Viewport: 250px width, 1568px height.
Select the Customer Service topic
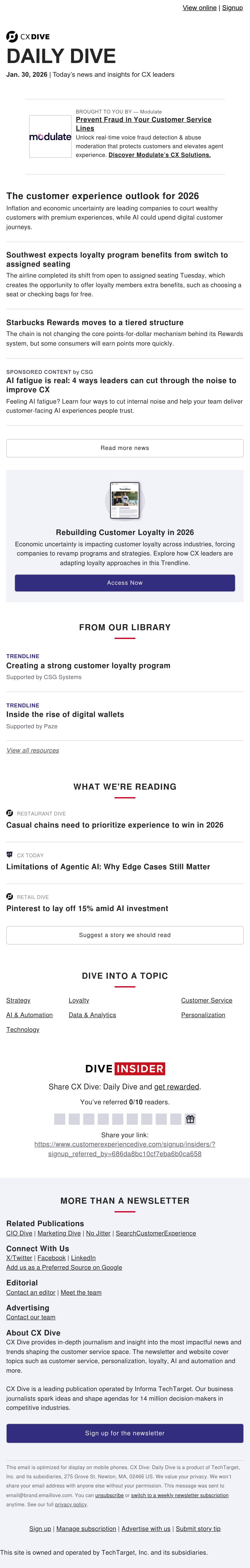point(206,1000)
